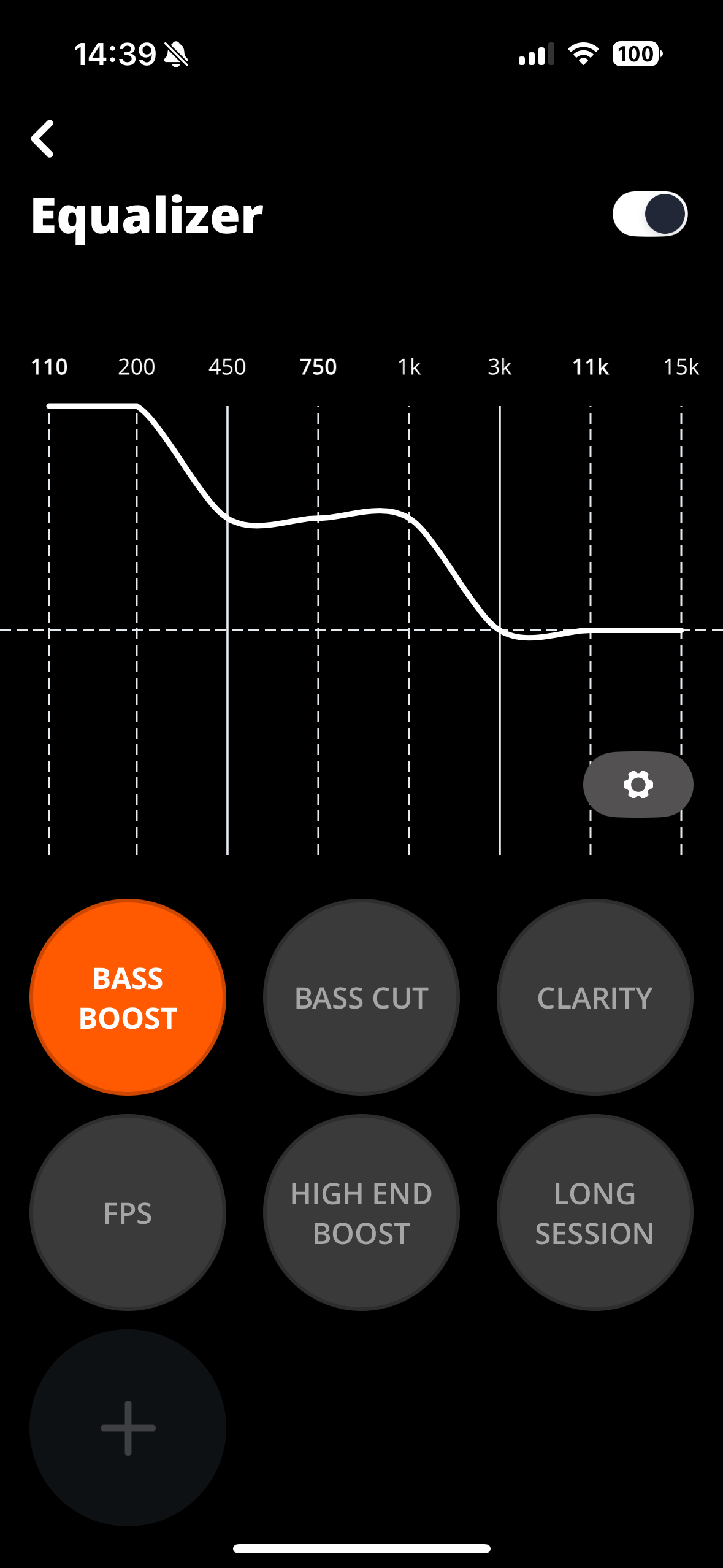This screenshot has width=723, height=1568.
Task: Go back using the back arrow
Action: [43, 139]
